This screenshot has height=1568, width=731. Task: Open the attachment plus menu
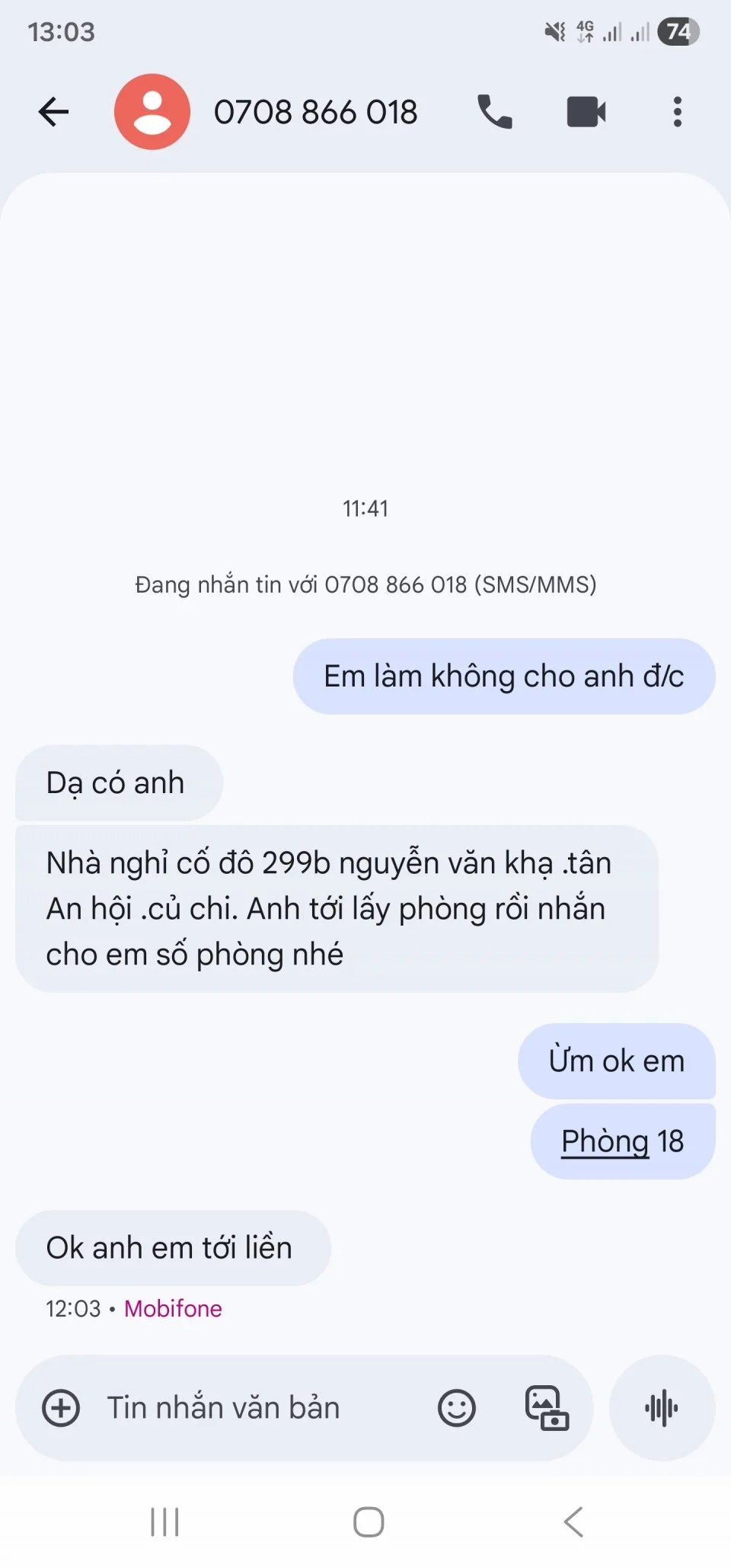(x=61, y=1408)
